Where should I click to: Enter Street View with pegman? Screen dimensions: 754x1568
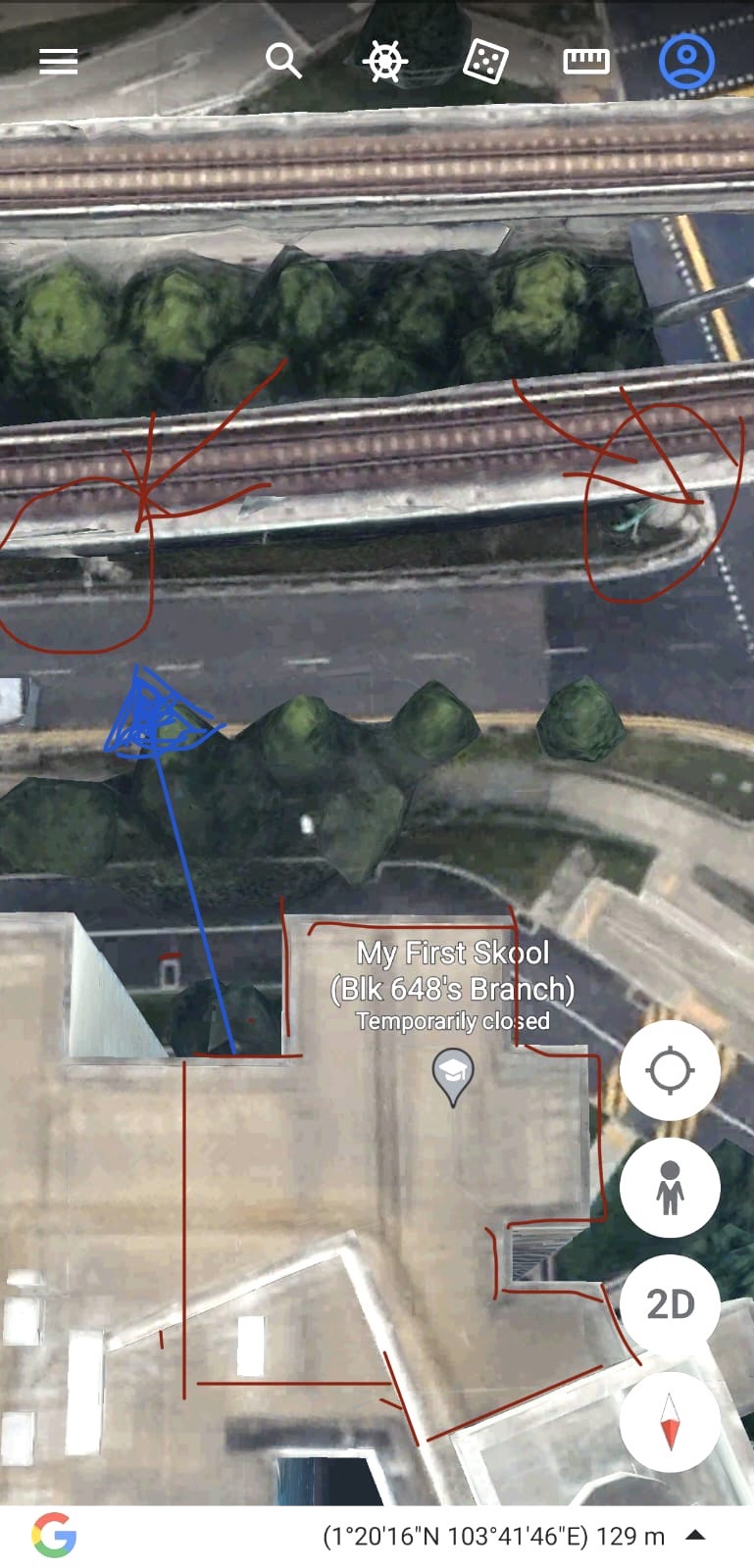[x=670, y=1187]
